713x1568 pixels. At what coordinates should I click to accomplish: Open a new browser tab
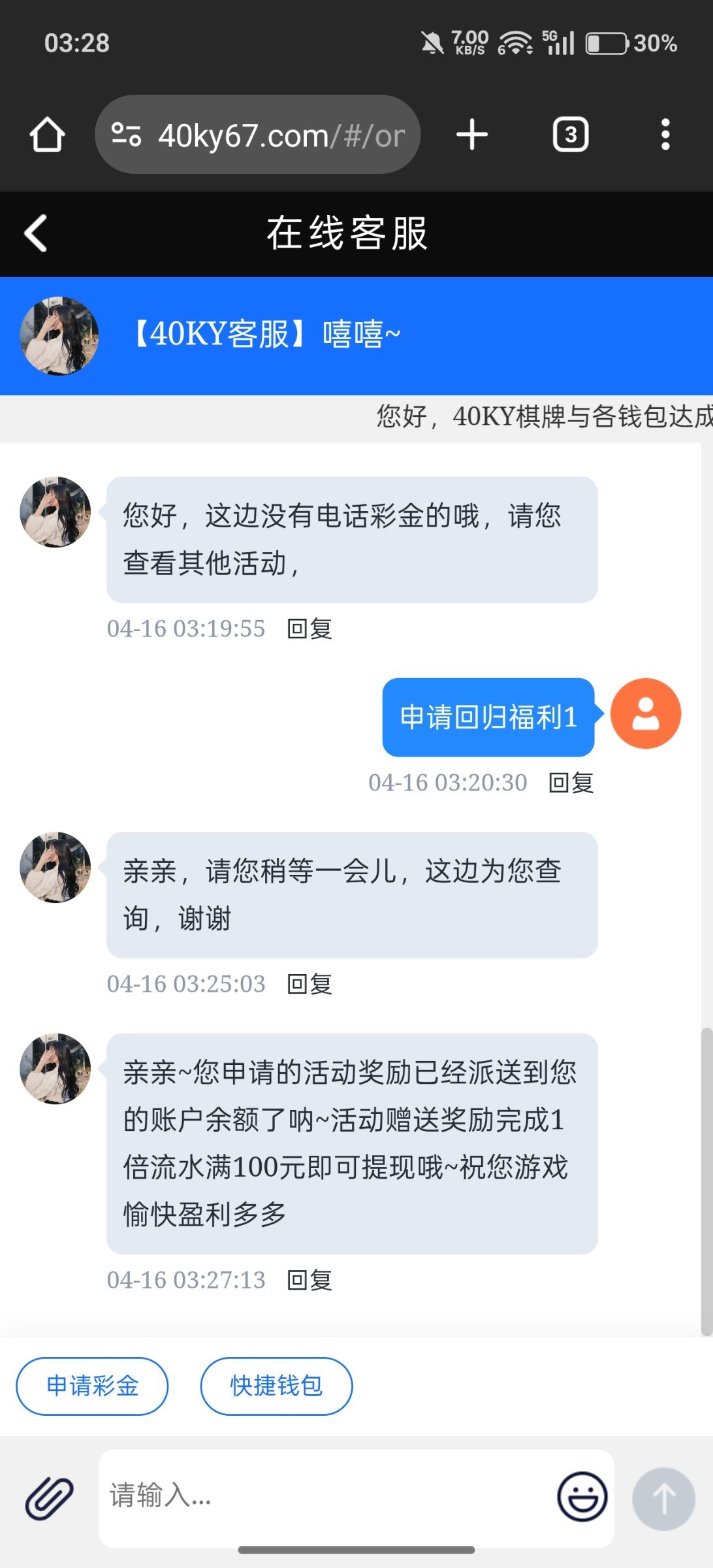coord(471,135)
